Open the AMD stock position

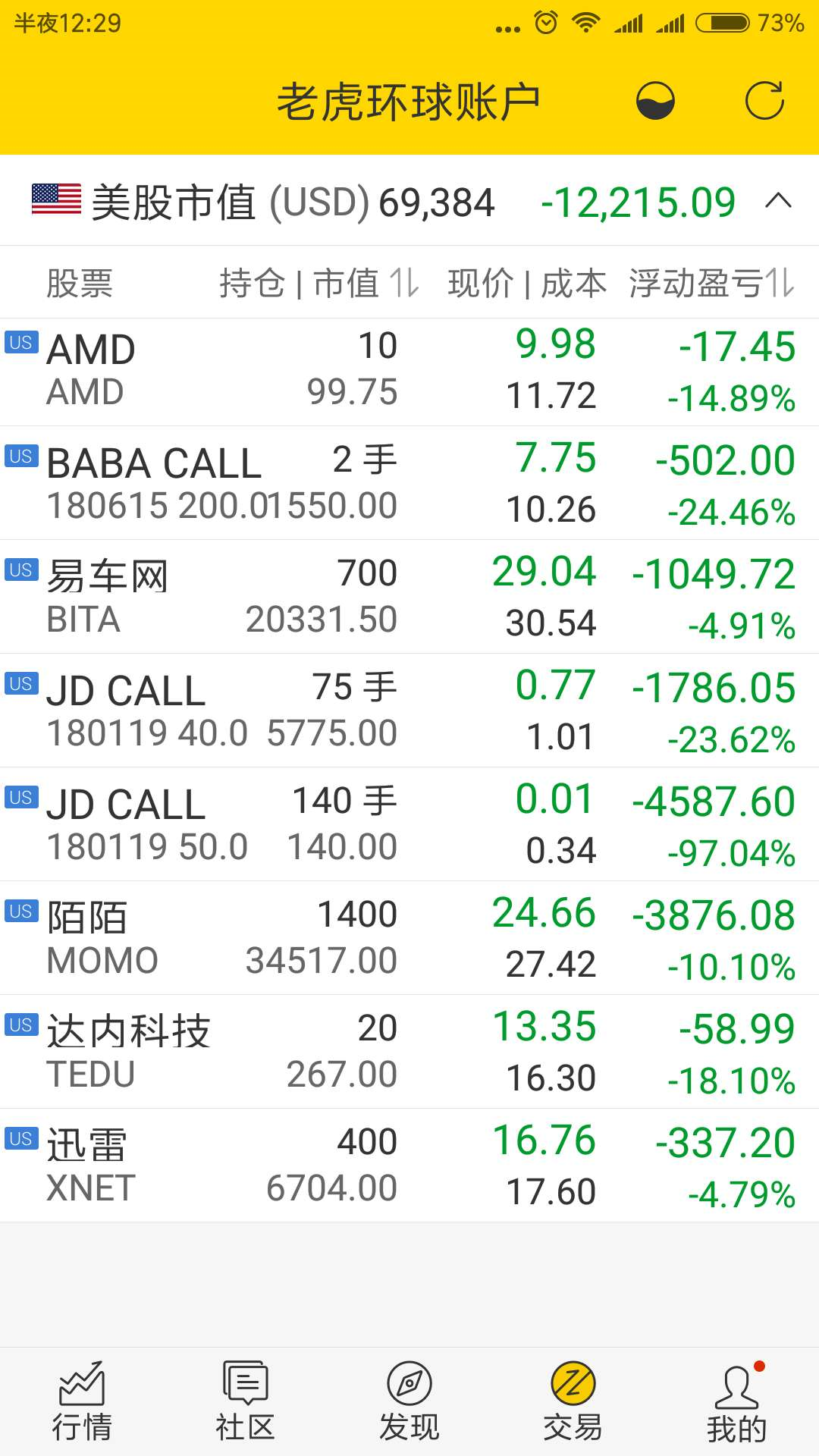point(409,372)
